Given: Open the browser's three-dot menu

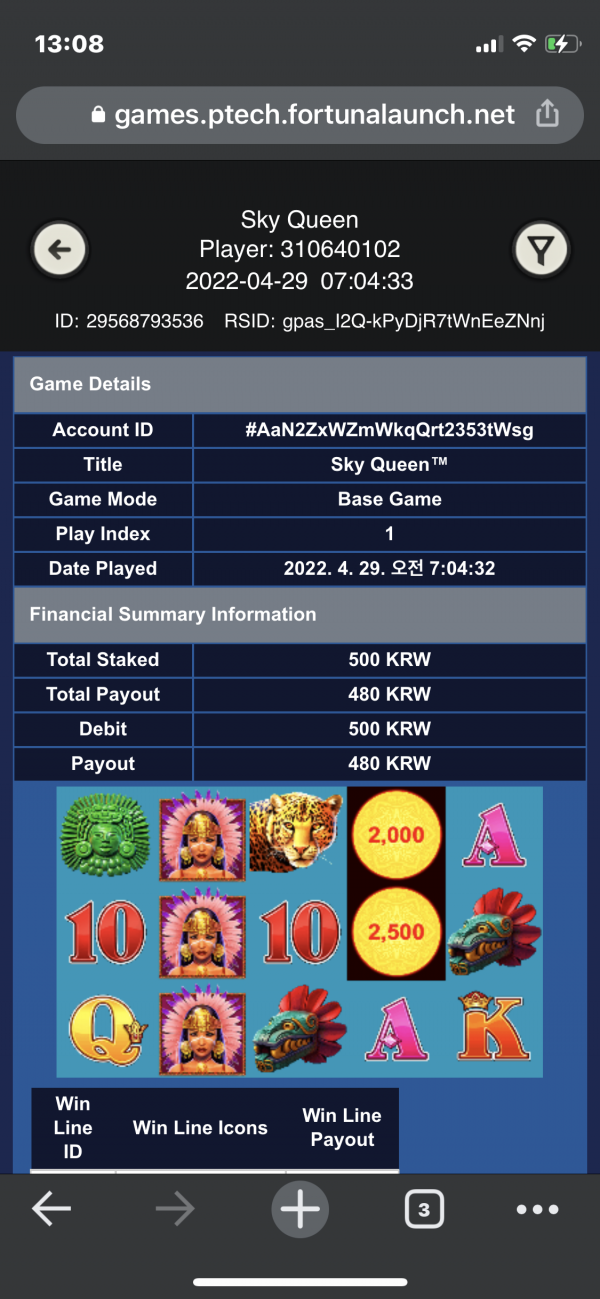Looking at the screenshot, I should 537,1210.
